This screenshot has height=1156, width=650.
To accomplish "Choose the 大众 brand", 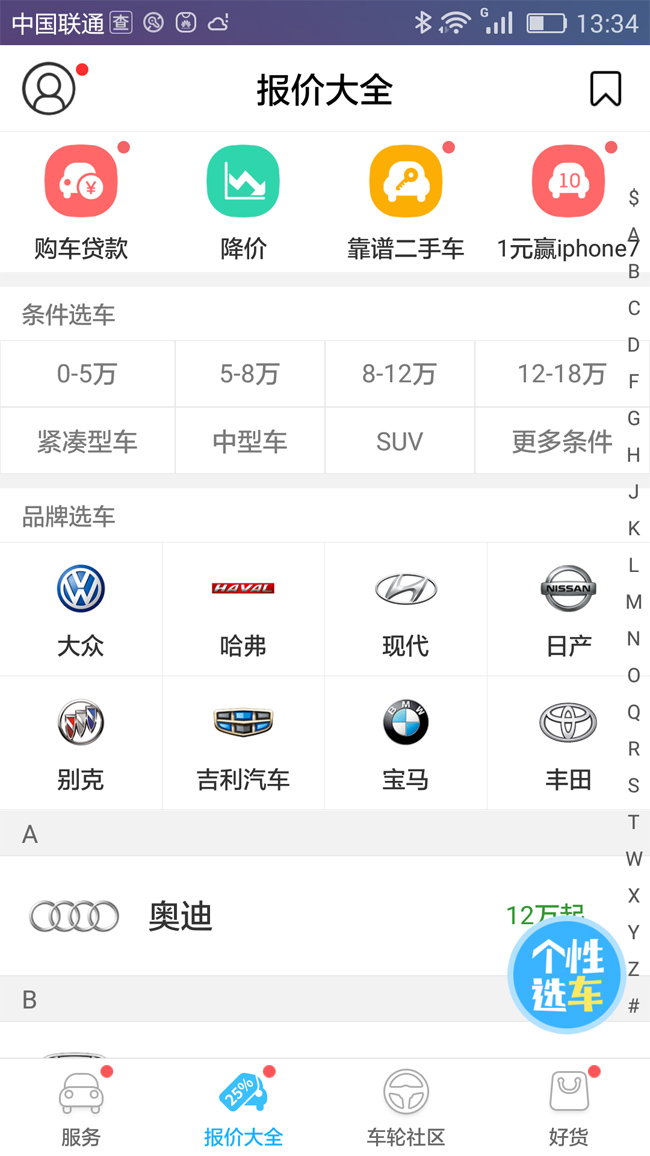I will [81, 610].
